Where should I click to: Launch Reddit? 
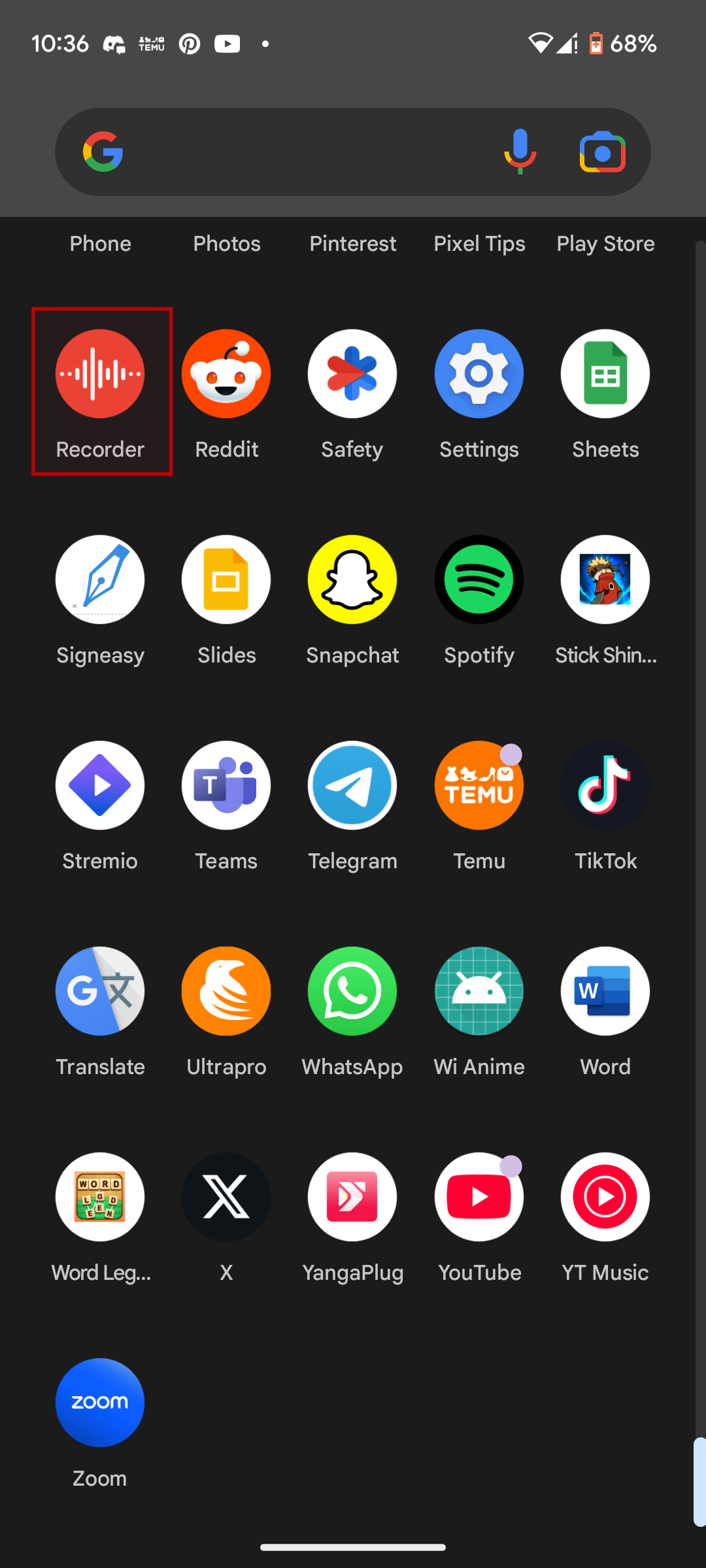pyautogui.click(x=226, y=374)
